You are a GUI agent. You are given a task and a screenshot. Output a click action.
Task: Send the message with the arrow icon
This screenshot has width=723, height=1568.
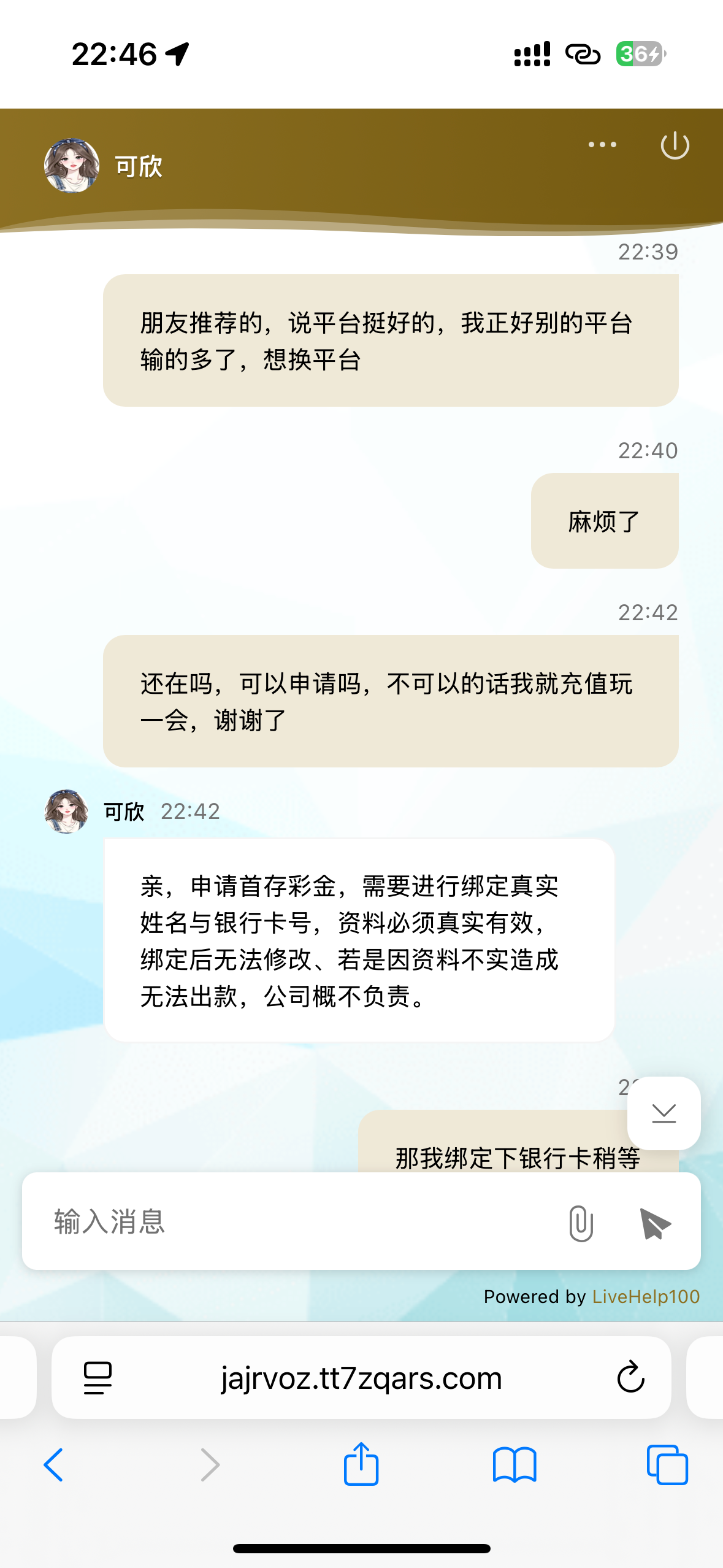[654, 1223]
